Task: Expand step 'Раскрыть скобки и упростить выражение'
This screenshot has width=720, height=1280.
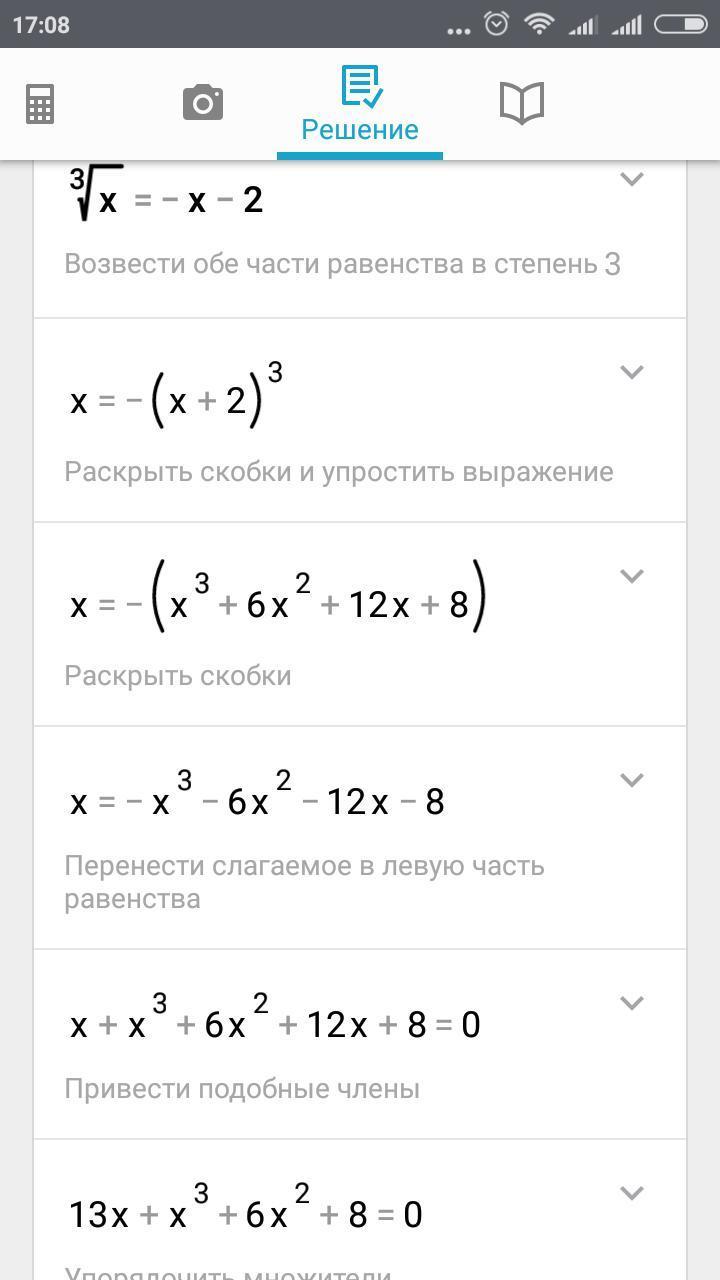Action: click(x=631, y=372)
